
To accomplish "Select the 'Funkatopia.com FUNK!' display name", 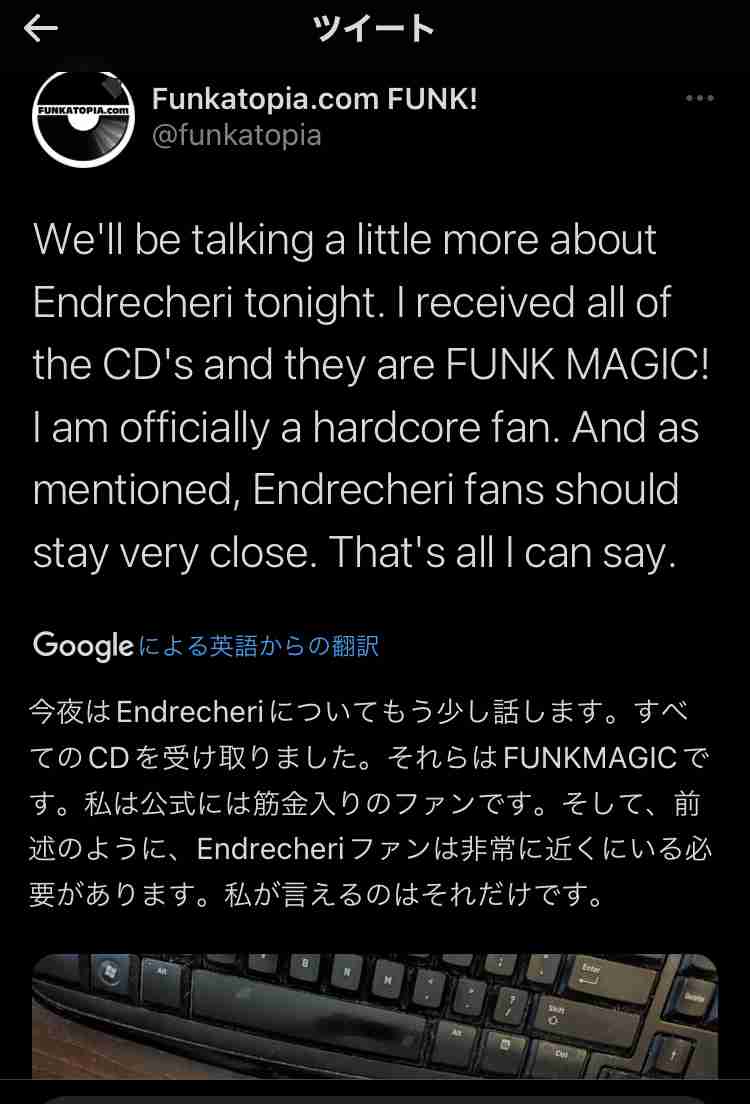I will (x=315, y=98).
